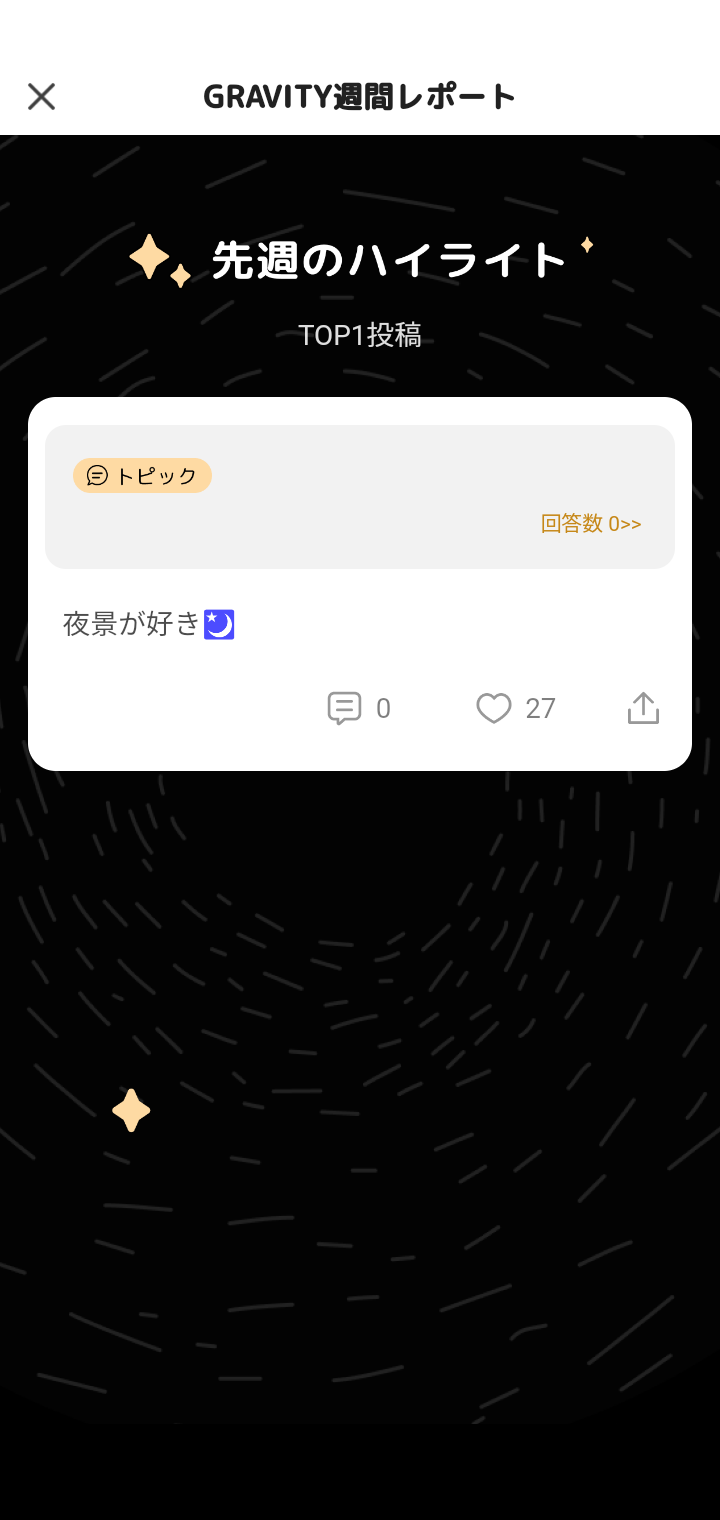Like the 夜景が好き post

[494, 708]
